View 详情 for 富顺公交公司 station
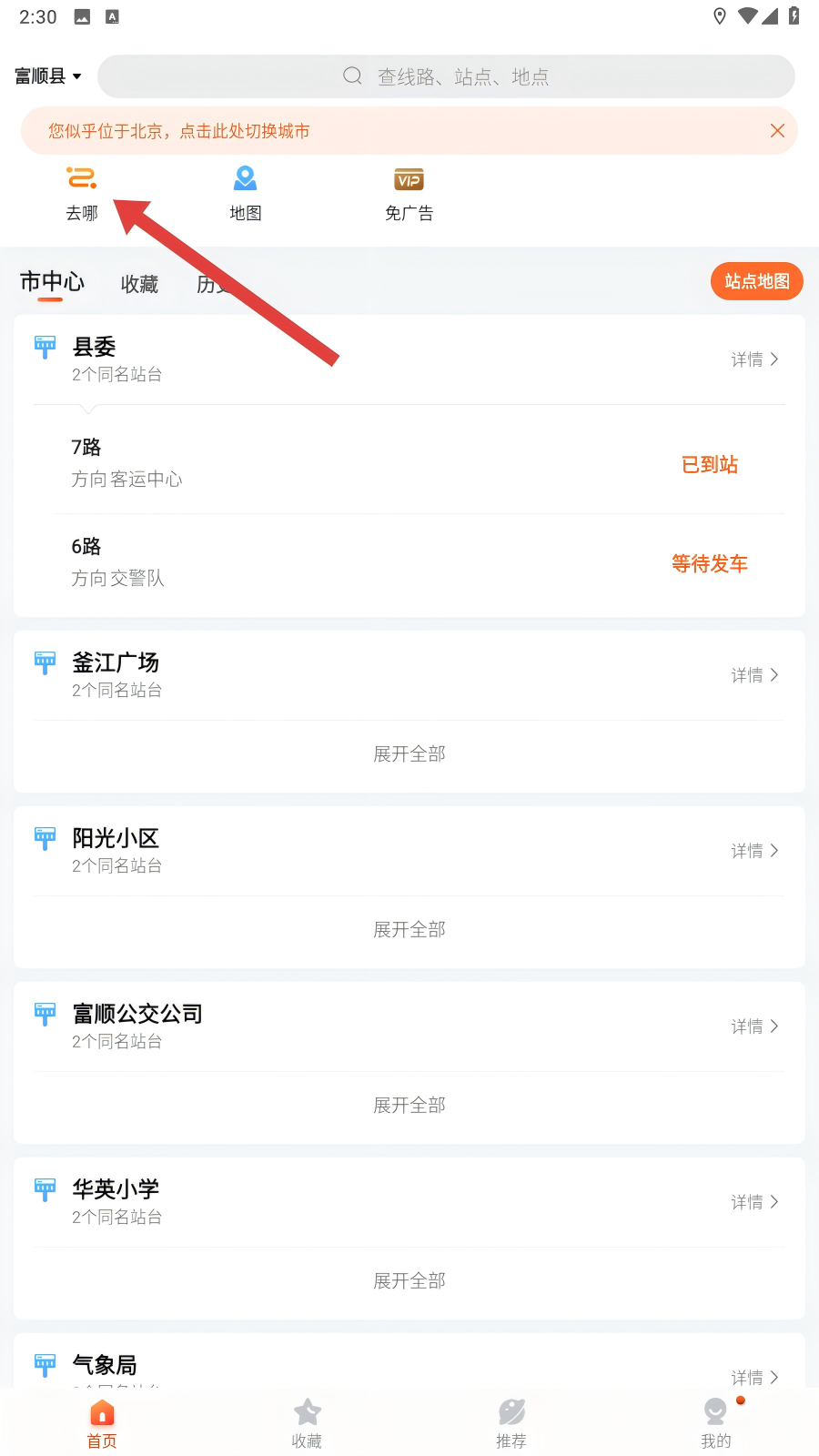 (754, 1026)
